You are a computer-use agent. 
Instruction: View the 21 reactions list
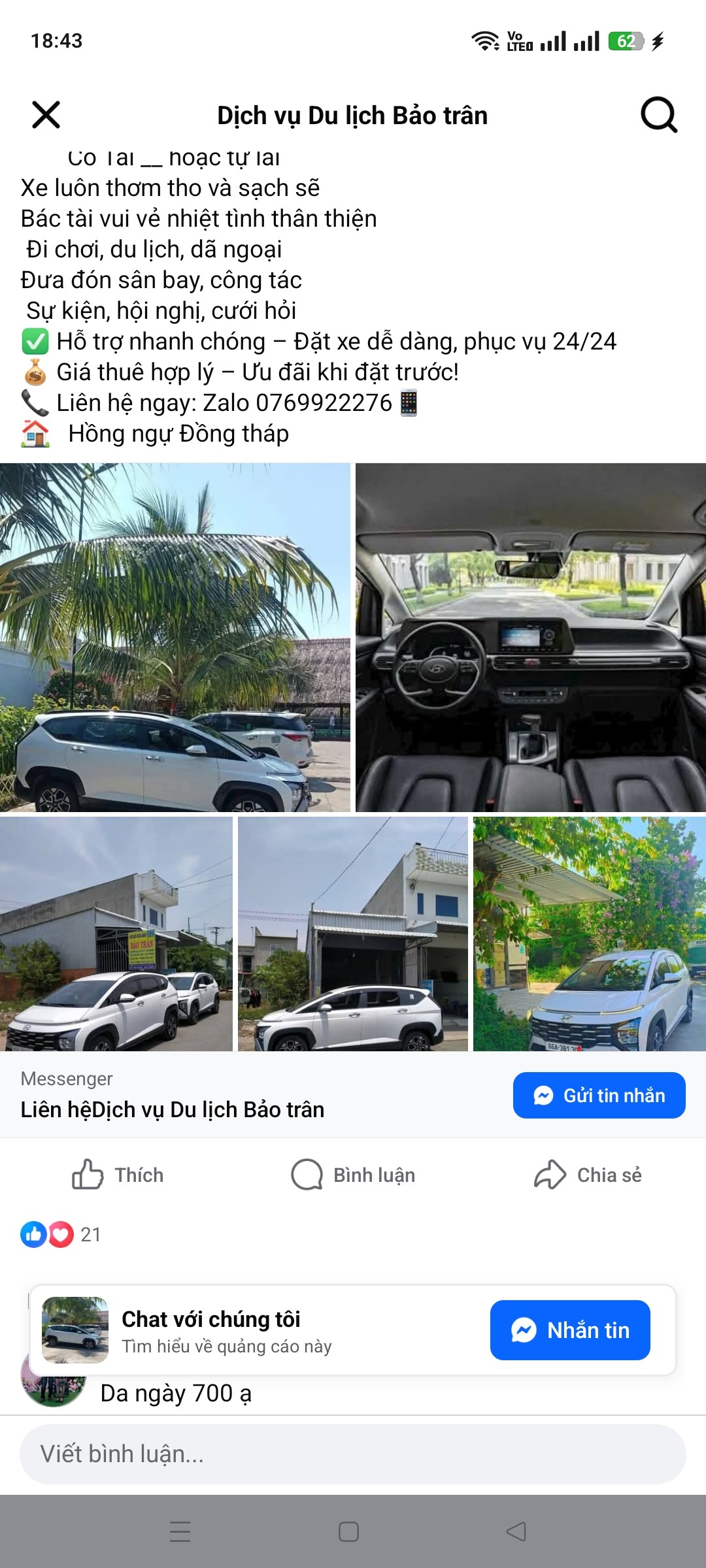point(61,1234)
